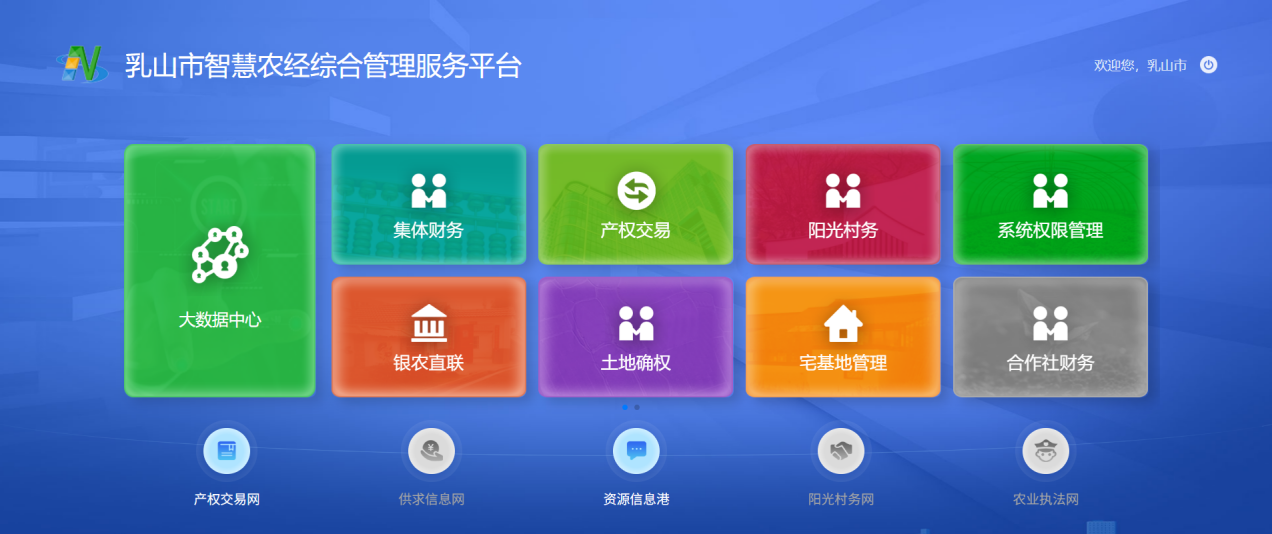Screen dimensions: 1272x534
Task: Open 集体财务 module
Action: [428, 205]
